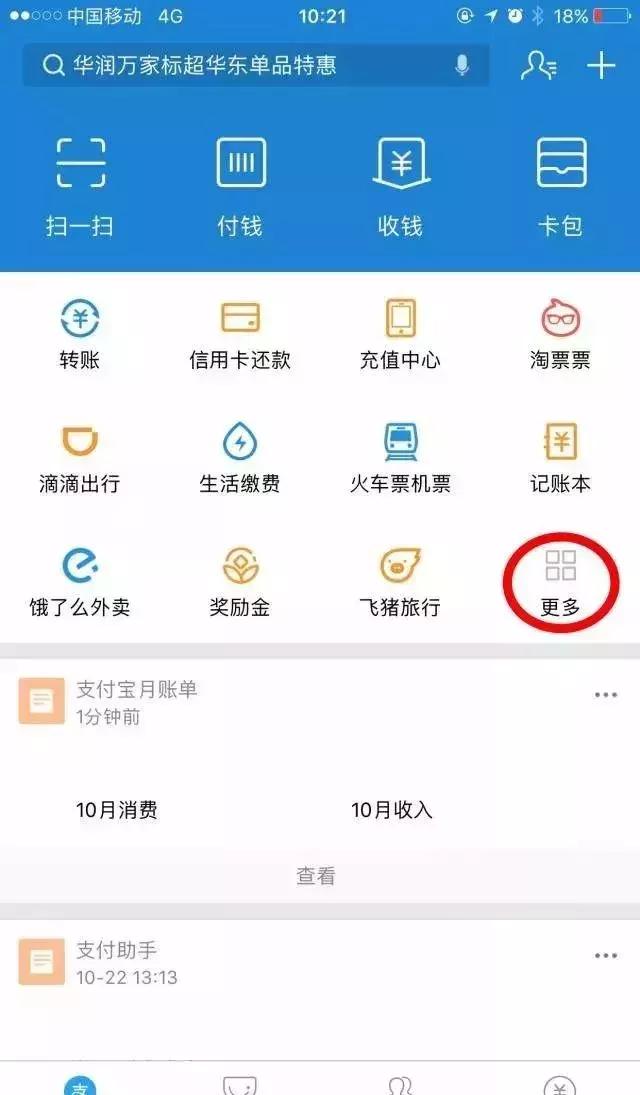640x1095 pixels.
Task: Tap the search box at the top
Action: pyautogui.click(x=240, y=66)
